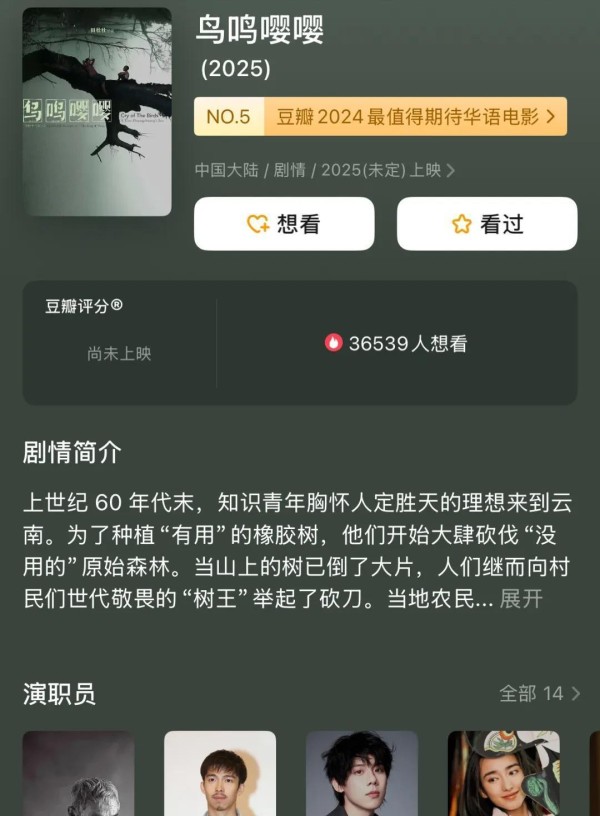Open the fourth cast member's colorful photo
This screenshot has height=816, width=600.
503,773
